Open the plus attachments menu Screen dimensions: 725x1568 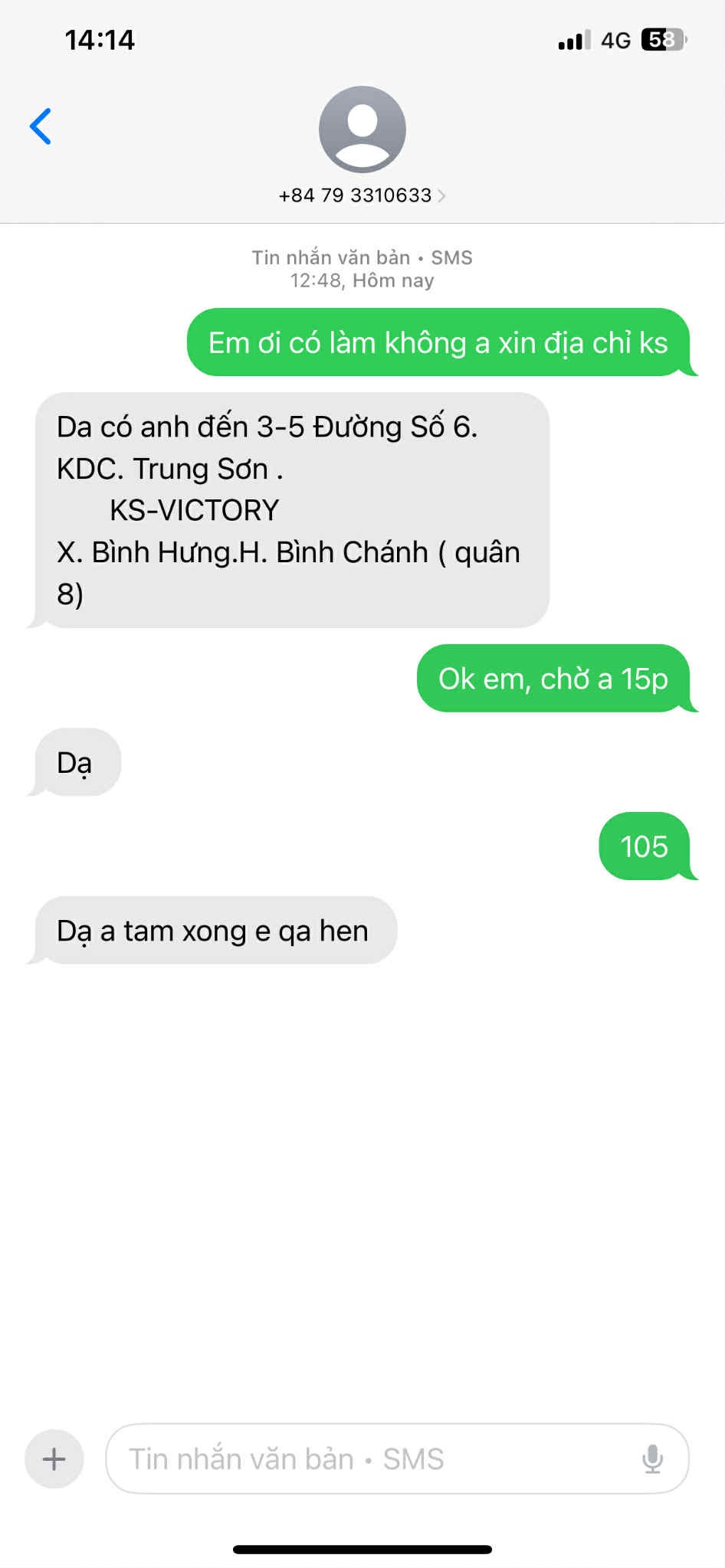click(x=54, y=1459)
